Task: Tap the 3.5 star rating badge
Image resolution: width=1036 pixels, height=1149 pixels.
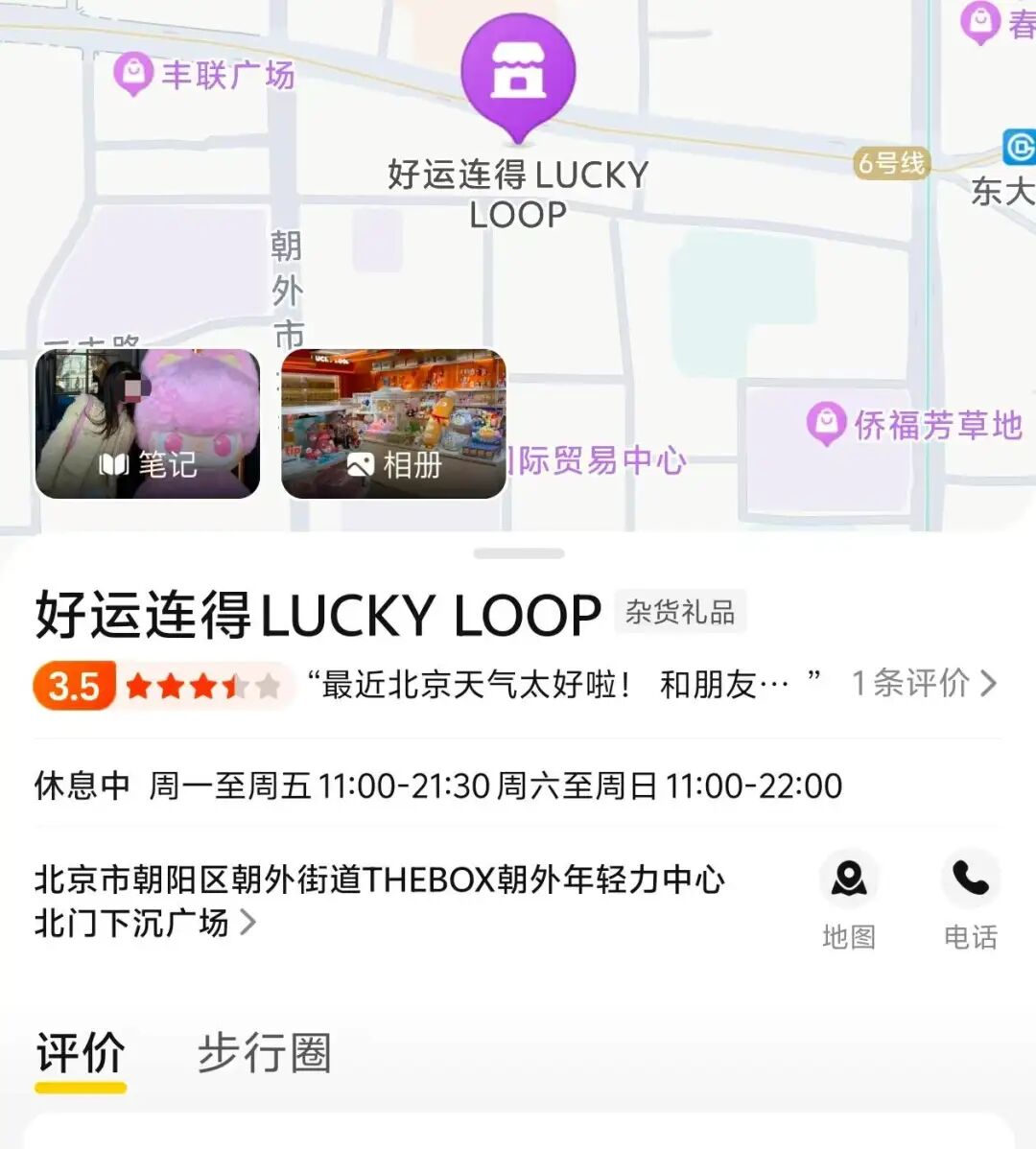Action: 75,686
